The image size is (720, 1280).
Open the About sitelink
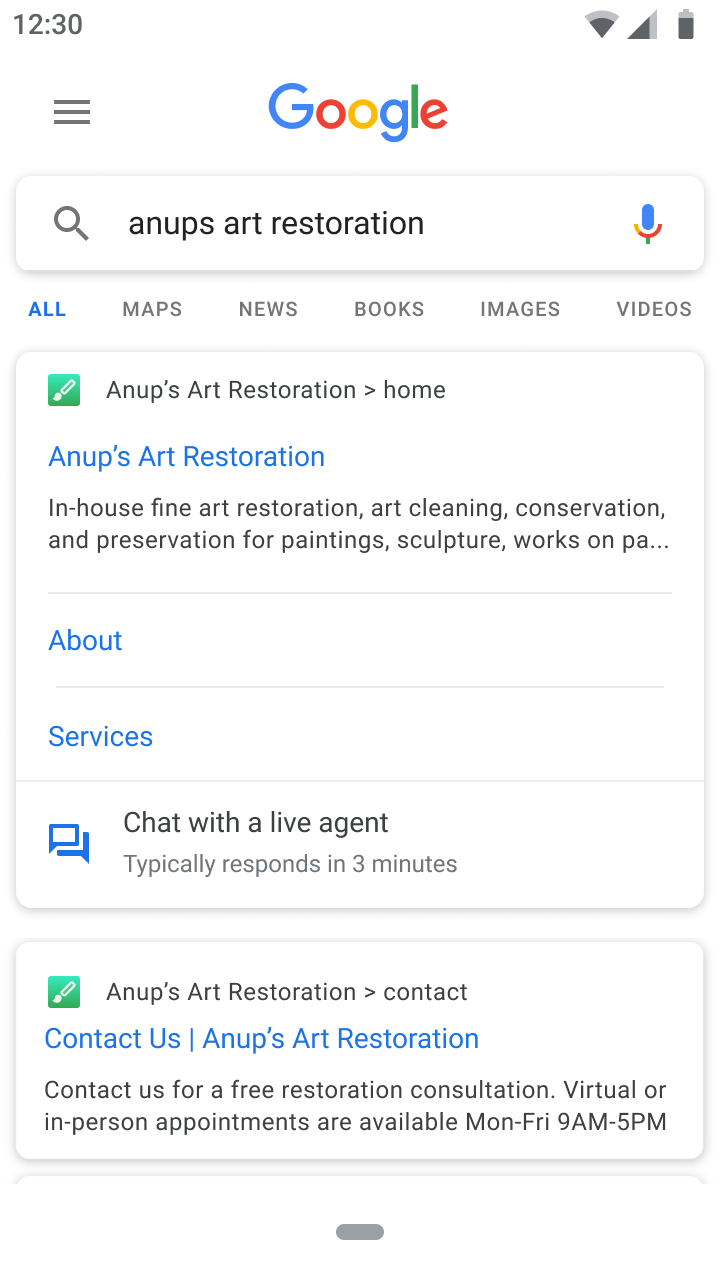(x=86, y=641)
